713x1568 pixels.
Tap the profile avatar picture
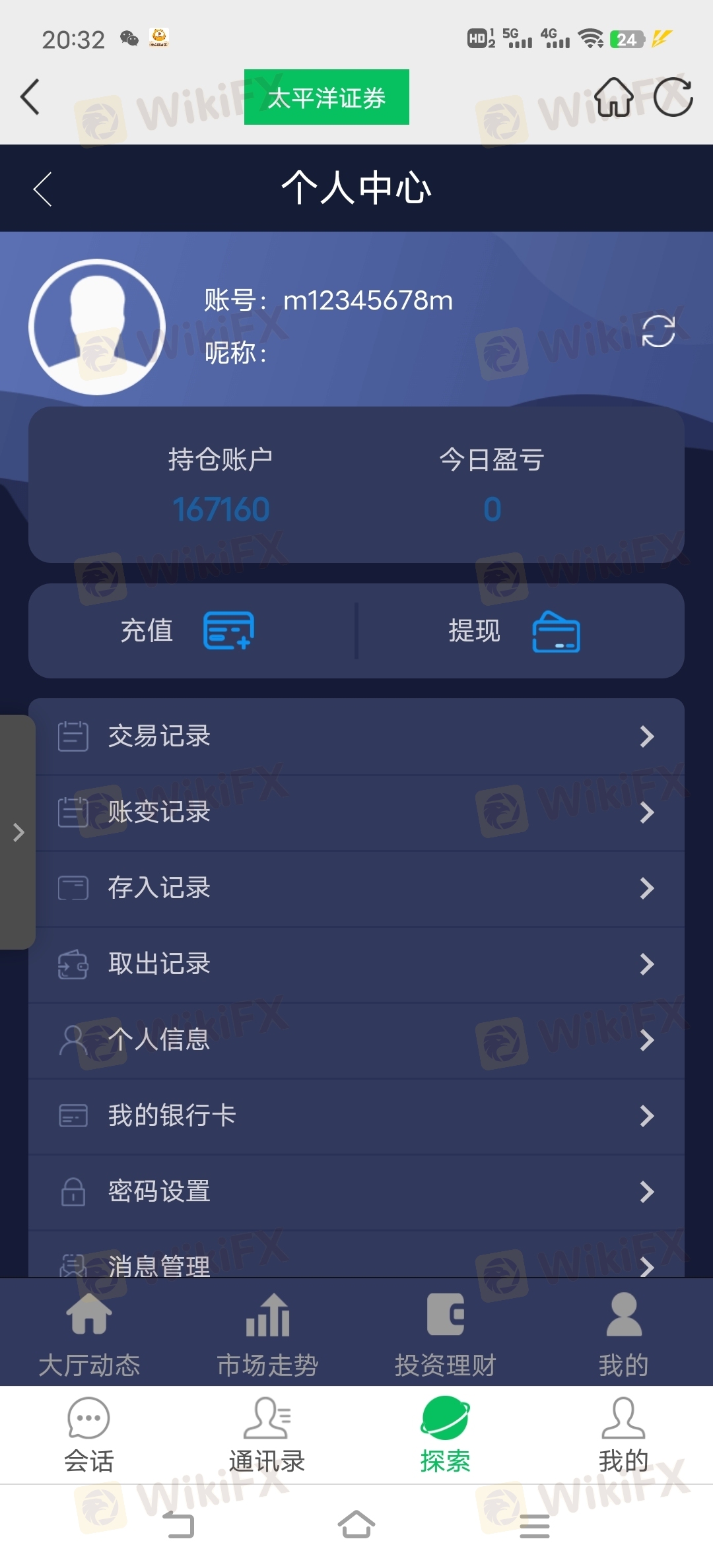coord(97,327)
